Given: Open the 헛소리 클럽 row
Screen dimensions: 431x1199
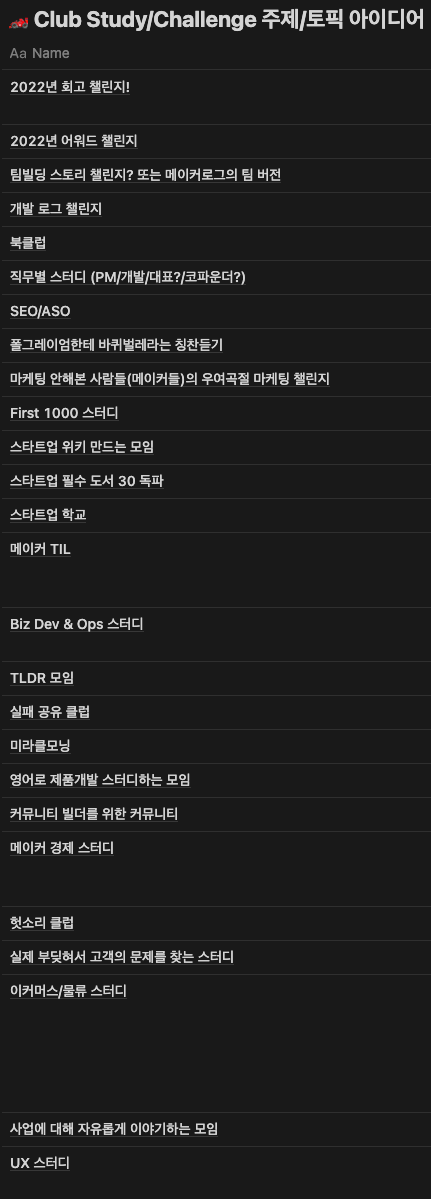Looking at the screenshot, I should click(x=42, y=923).
